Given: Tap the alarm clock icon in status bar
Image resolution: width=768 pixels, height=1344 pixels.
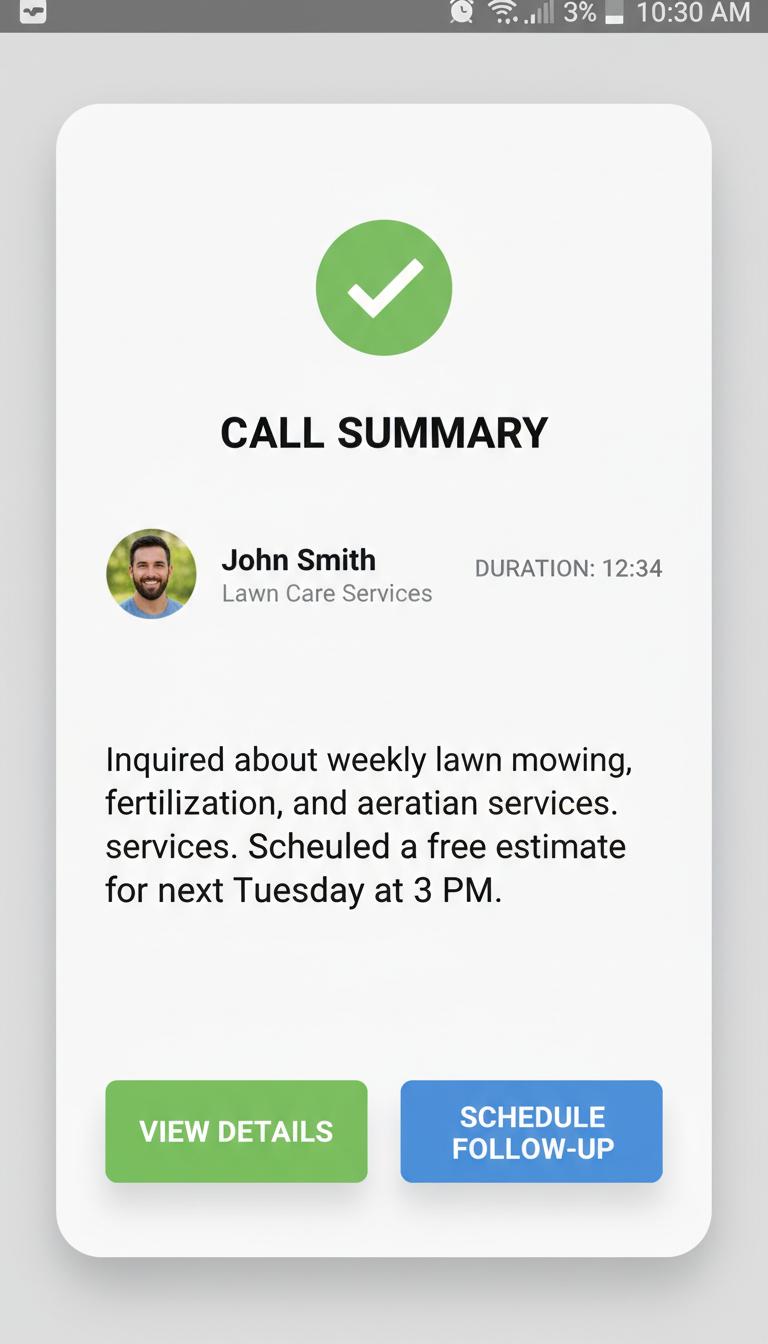Looking at the screenshot, I should [x=461, y=13].
